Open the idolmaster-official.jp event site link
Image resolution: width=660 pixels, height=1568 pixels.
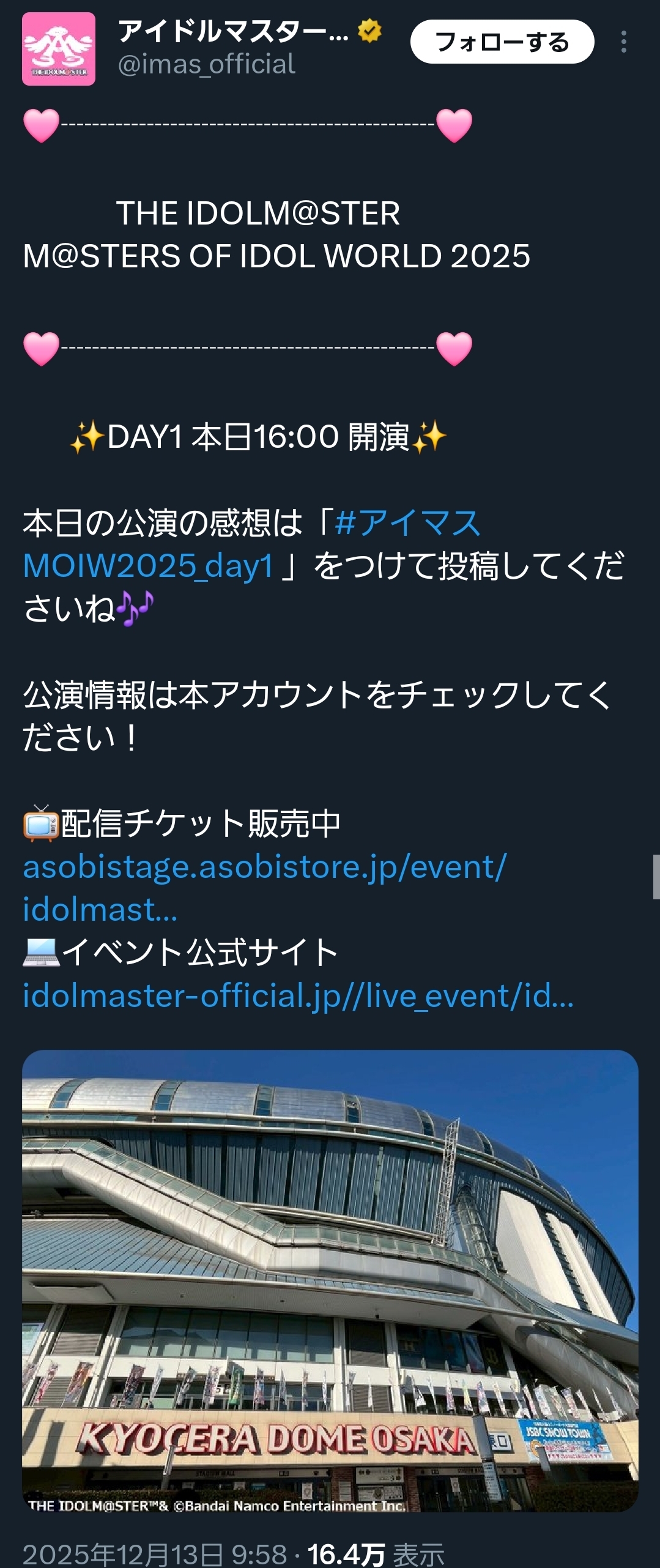point(298,996)
